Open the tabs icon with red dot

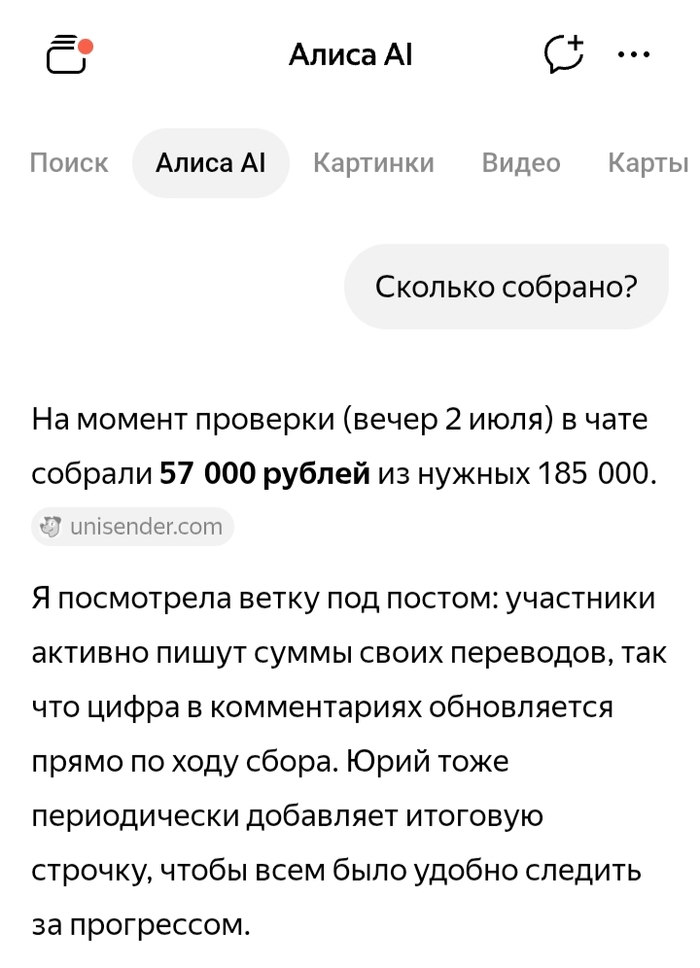69,54
